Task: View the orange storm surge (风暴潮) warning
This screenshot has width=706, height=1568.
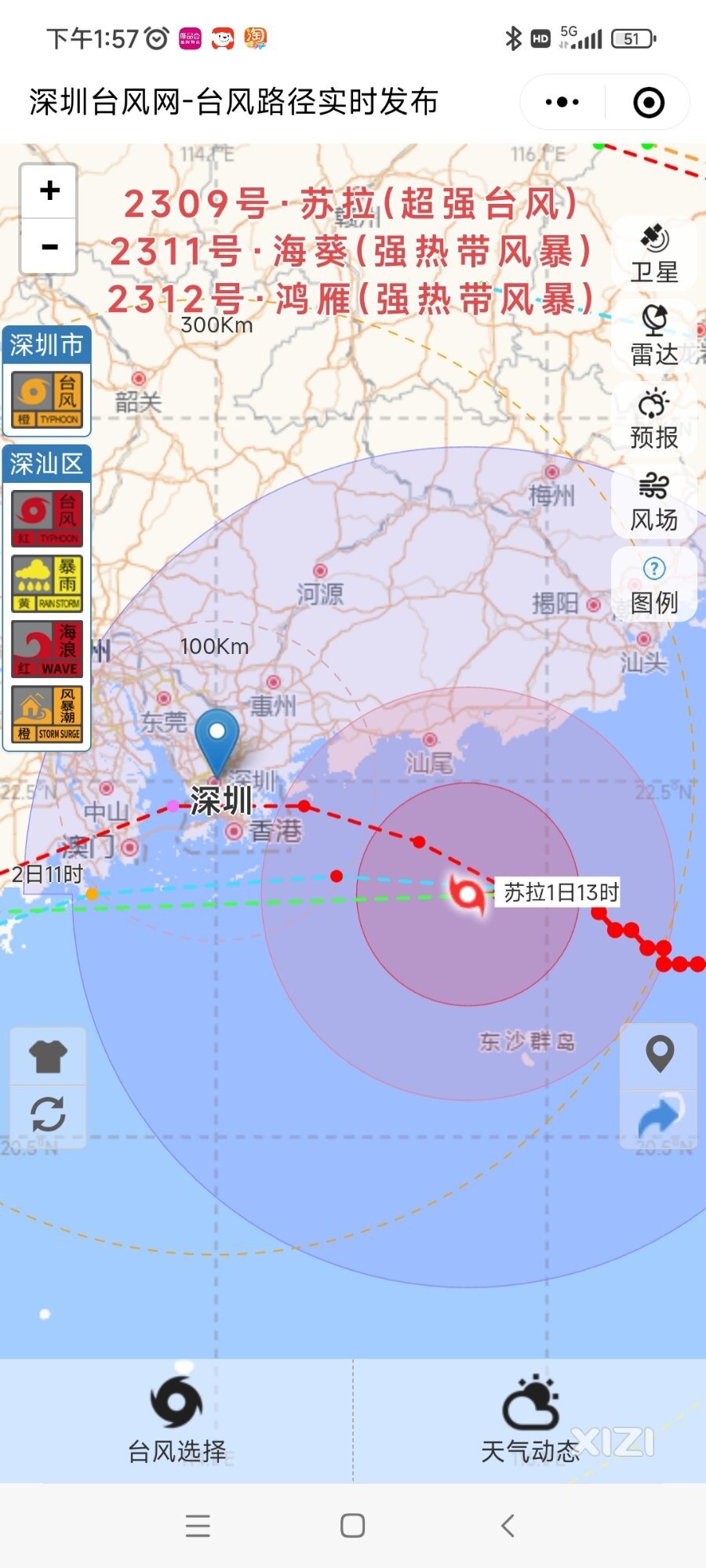Action: pyautogui.click(x=47, y=714)
